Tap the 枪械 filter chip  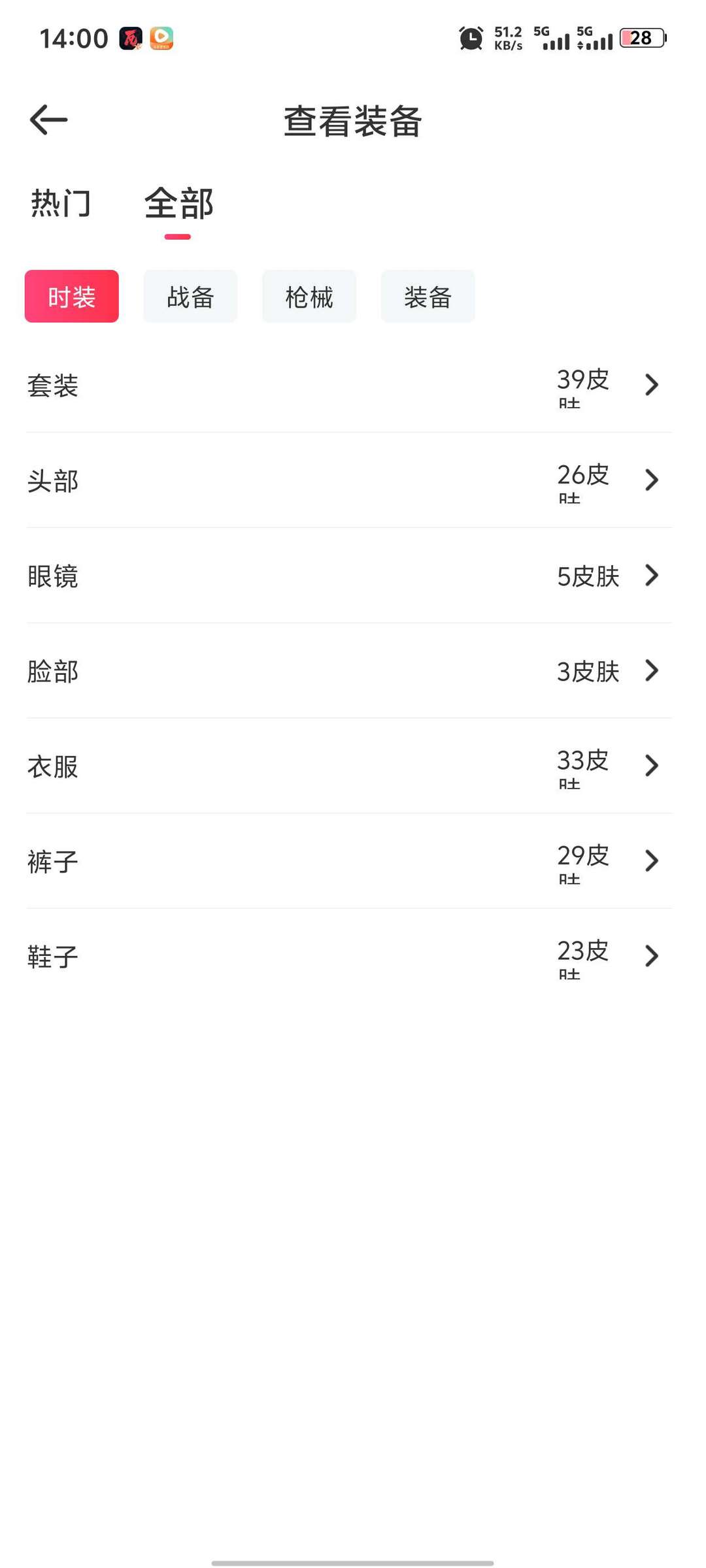pos(309,297)
